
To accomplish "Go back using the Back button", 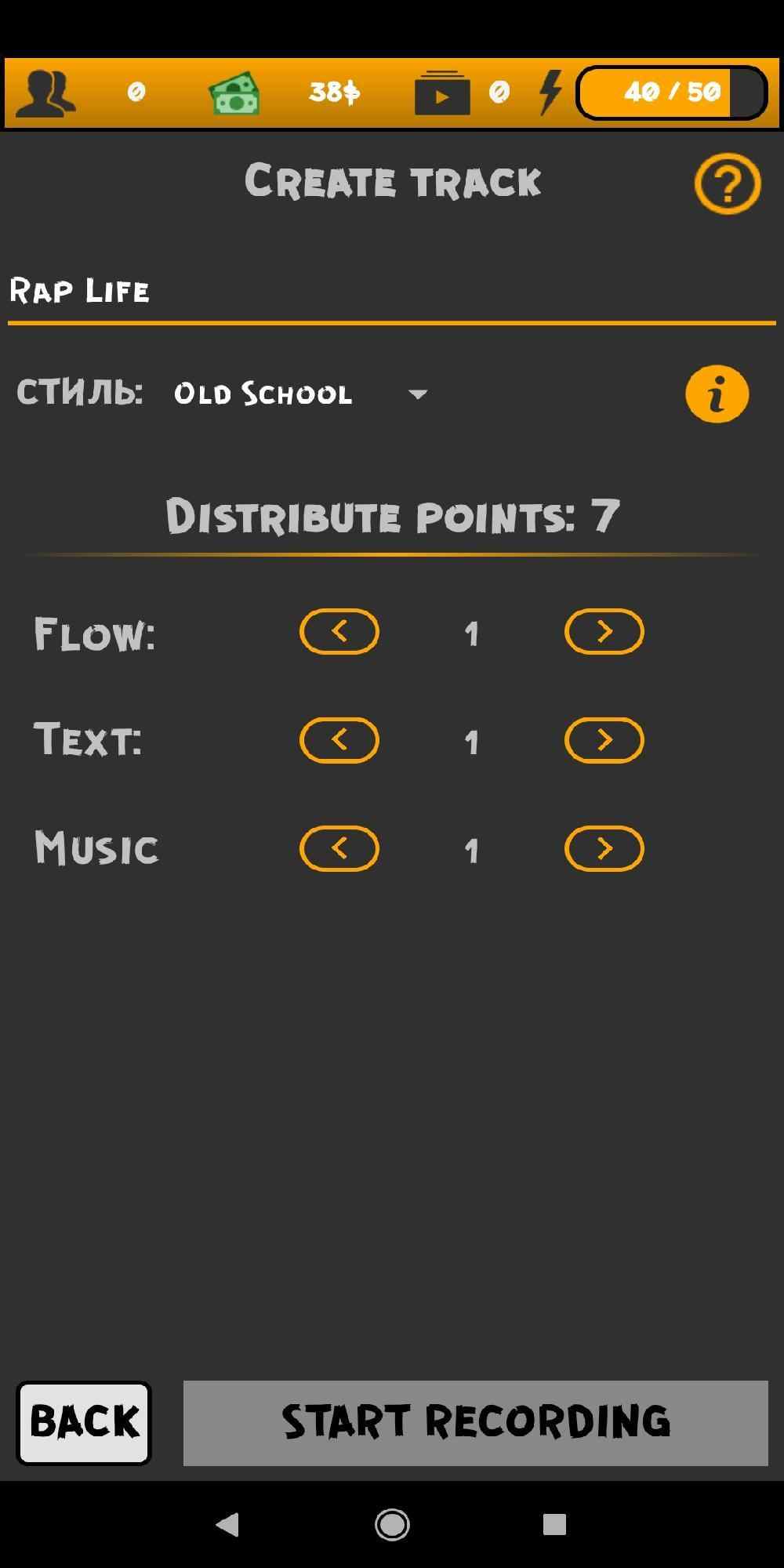I will 84,1422.
